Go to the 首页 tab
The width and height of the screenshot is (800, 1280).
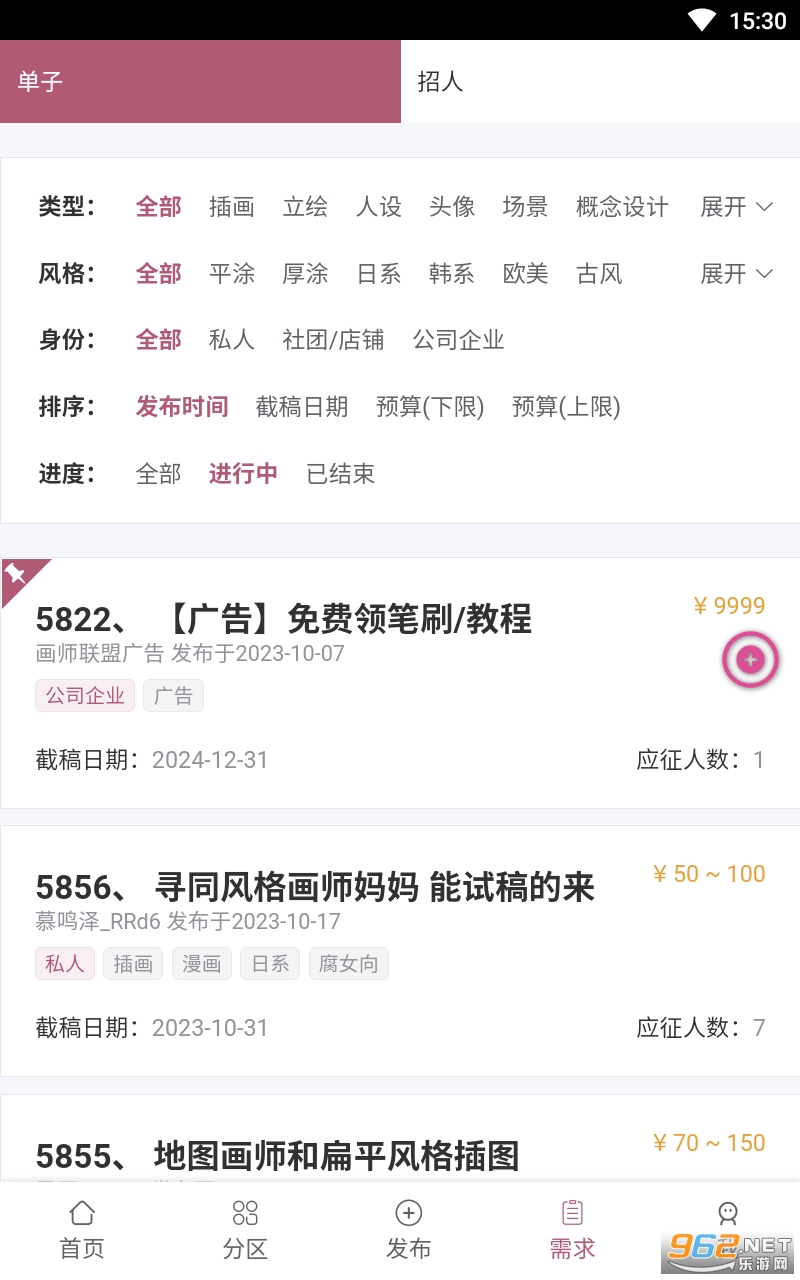coord(82,1231)
